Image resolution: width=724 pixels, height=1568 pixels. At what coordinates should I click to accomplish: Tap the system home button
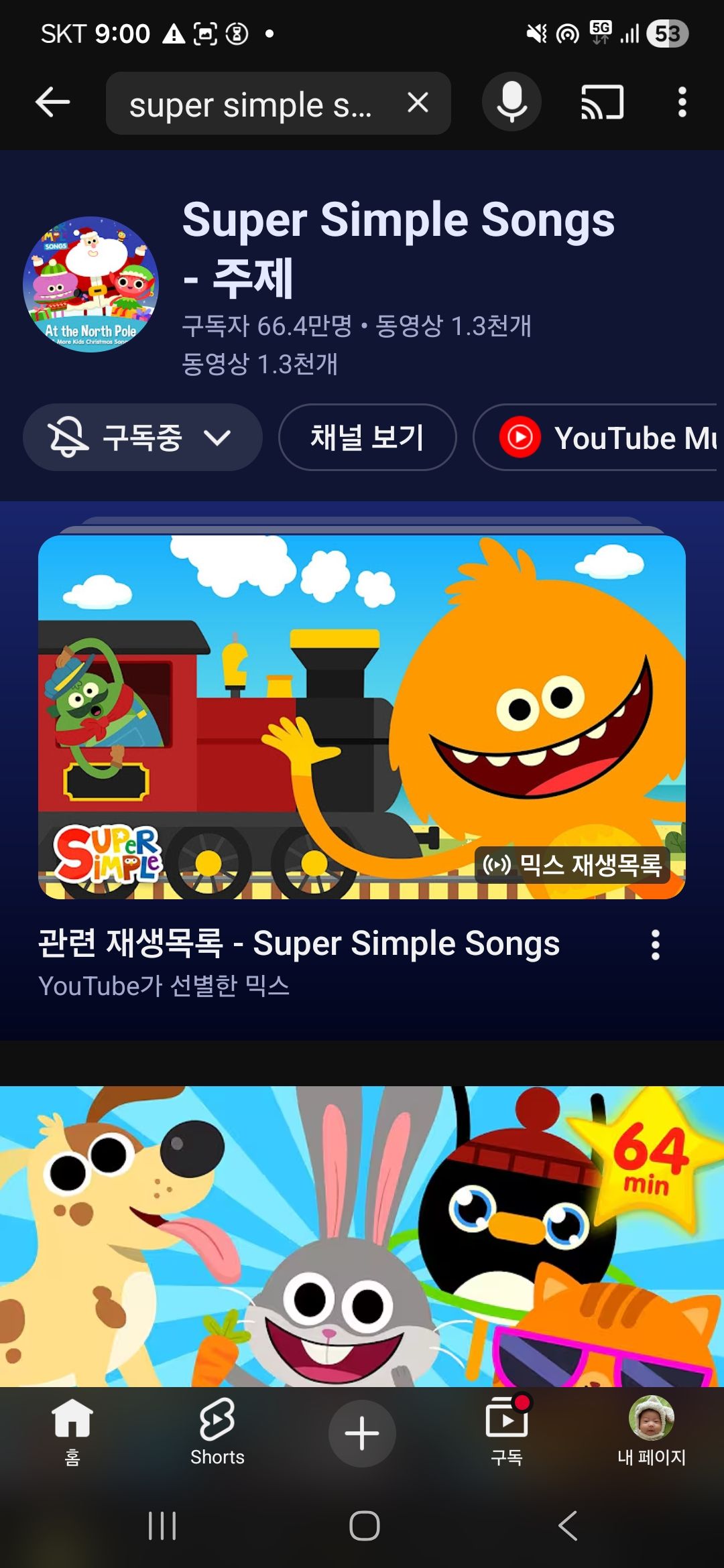click(x=365, y=1526)
